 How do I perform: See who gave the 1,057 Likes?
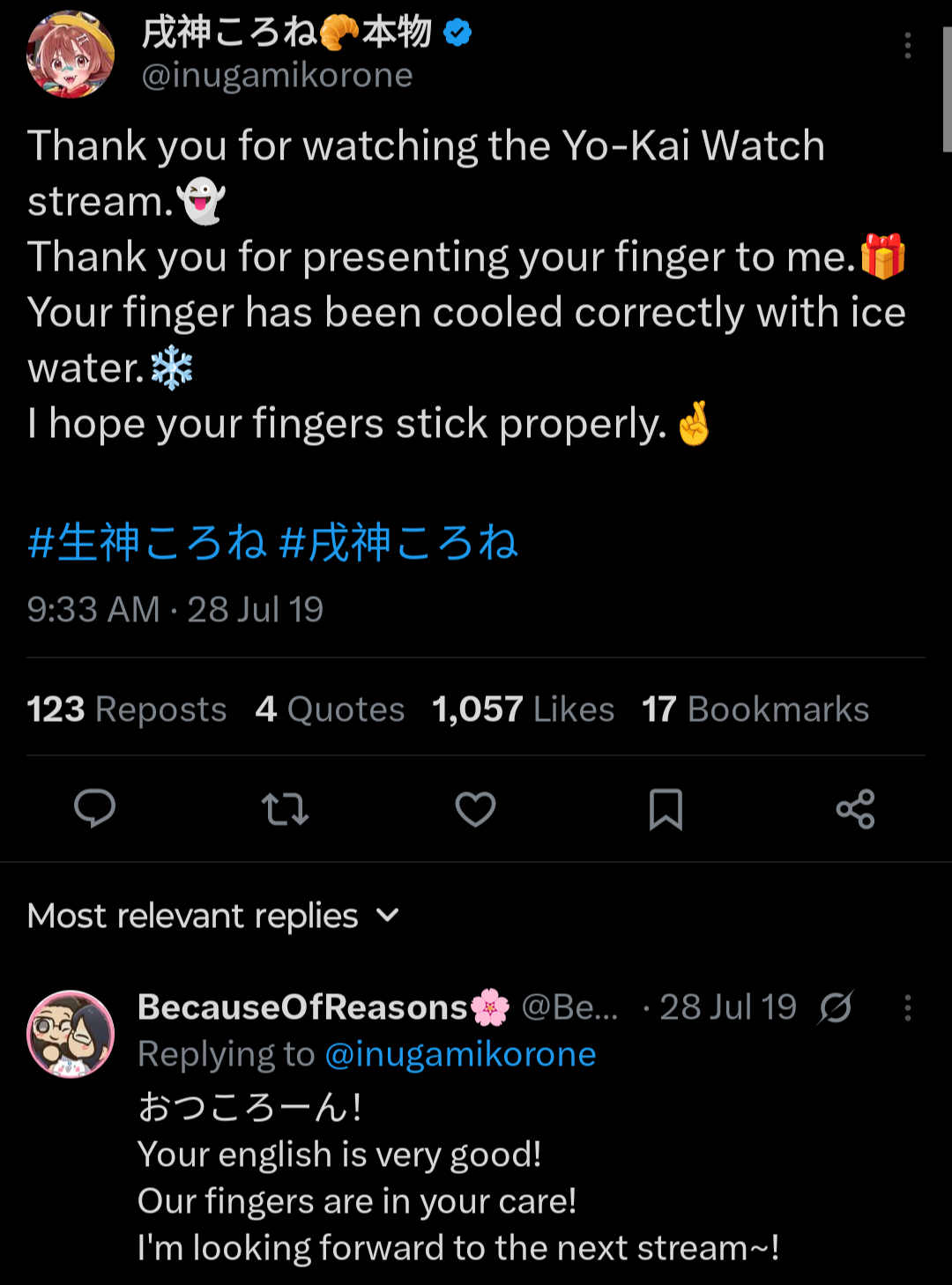tap(523, 709)
